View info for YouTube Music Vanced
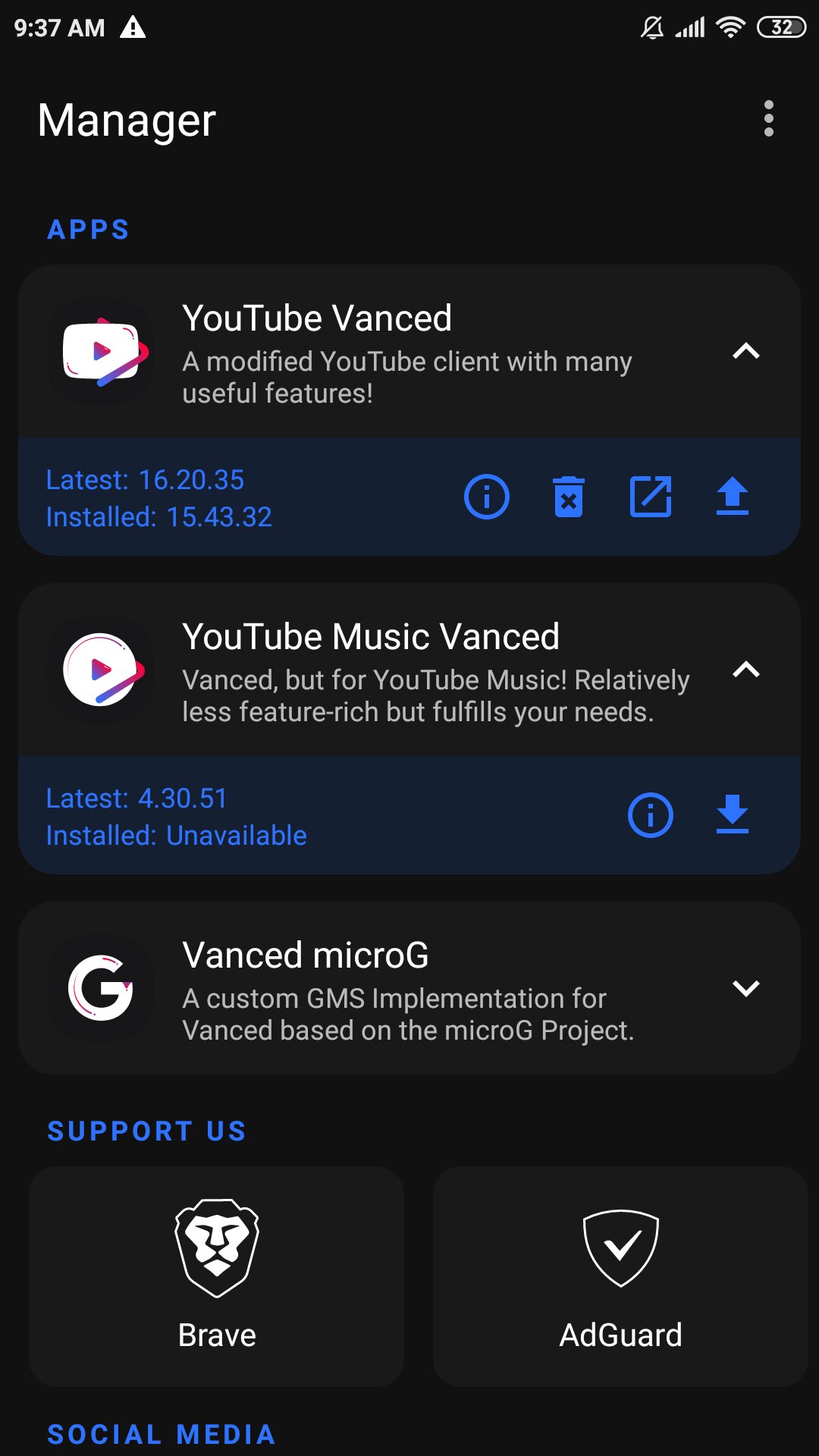Image resolution: width=819 pixels, height=1456 pixels. [651, 815]
